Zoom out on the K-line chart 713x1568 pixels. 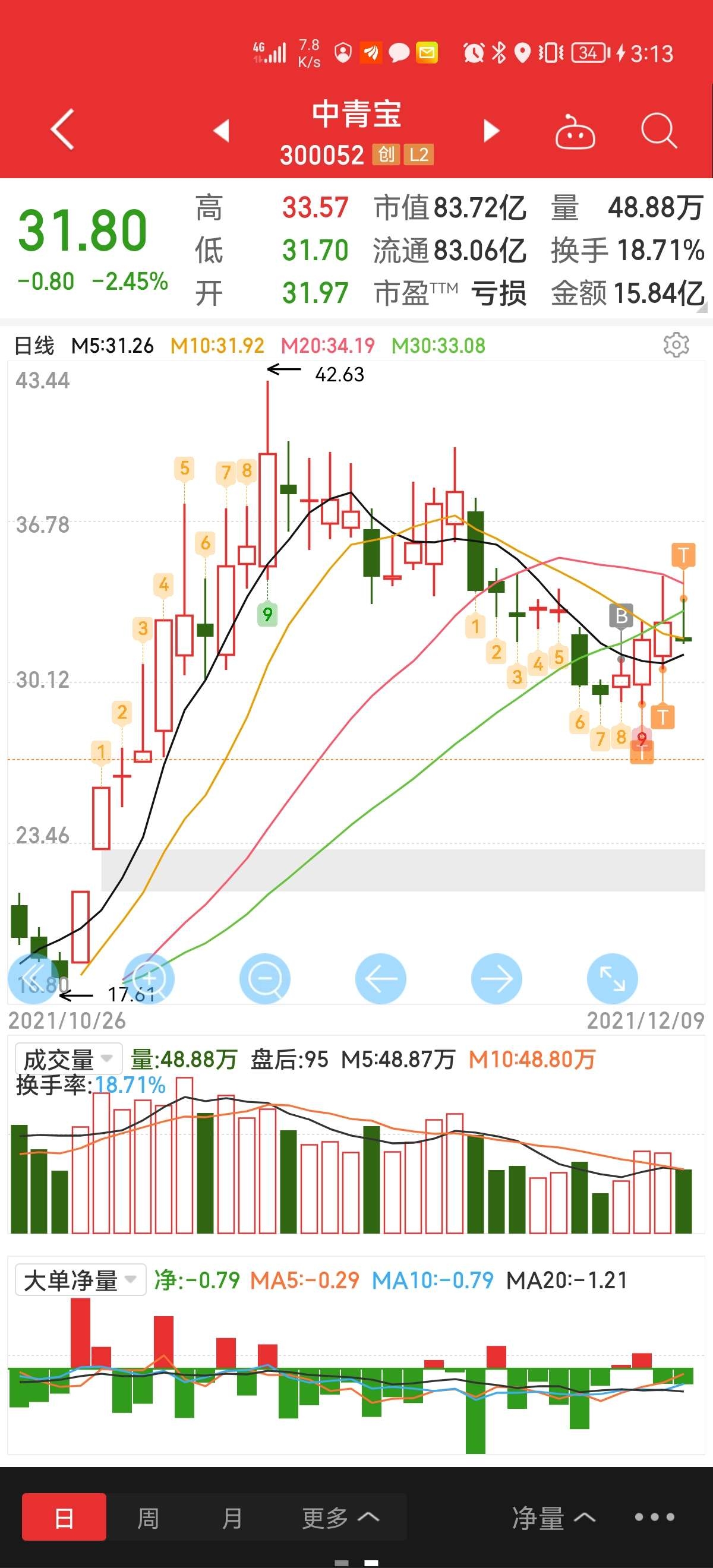click(265, 978)
